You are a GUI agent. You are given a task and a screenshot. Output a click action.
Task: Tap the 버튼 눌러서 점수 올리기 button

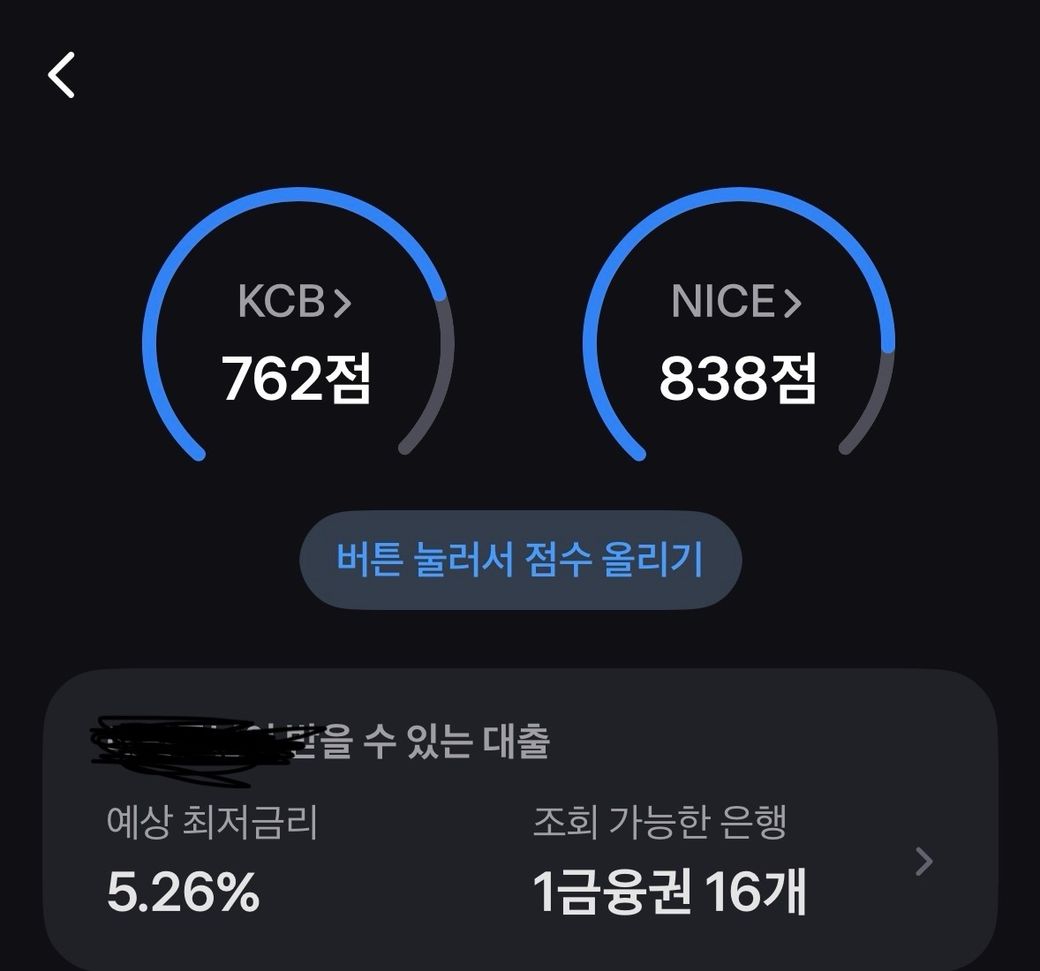click(520, 560)
